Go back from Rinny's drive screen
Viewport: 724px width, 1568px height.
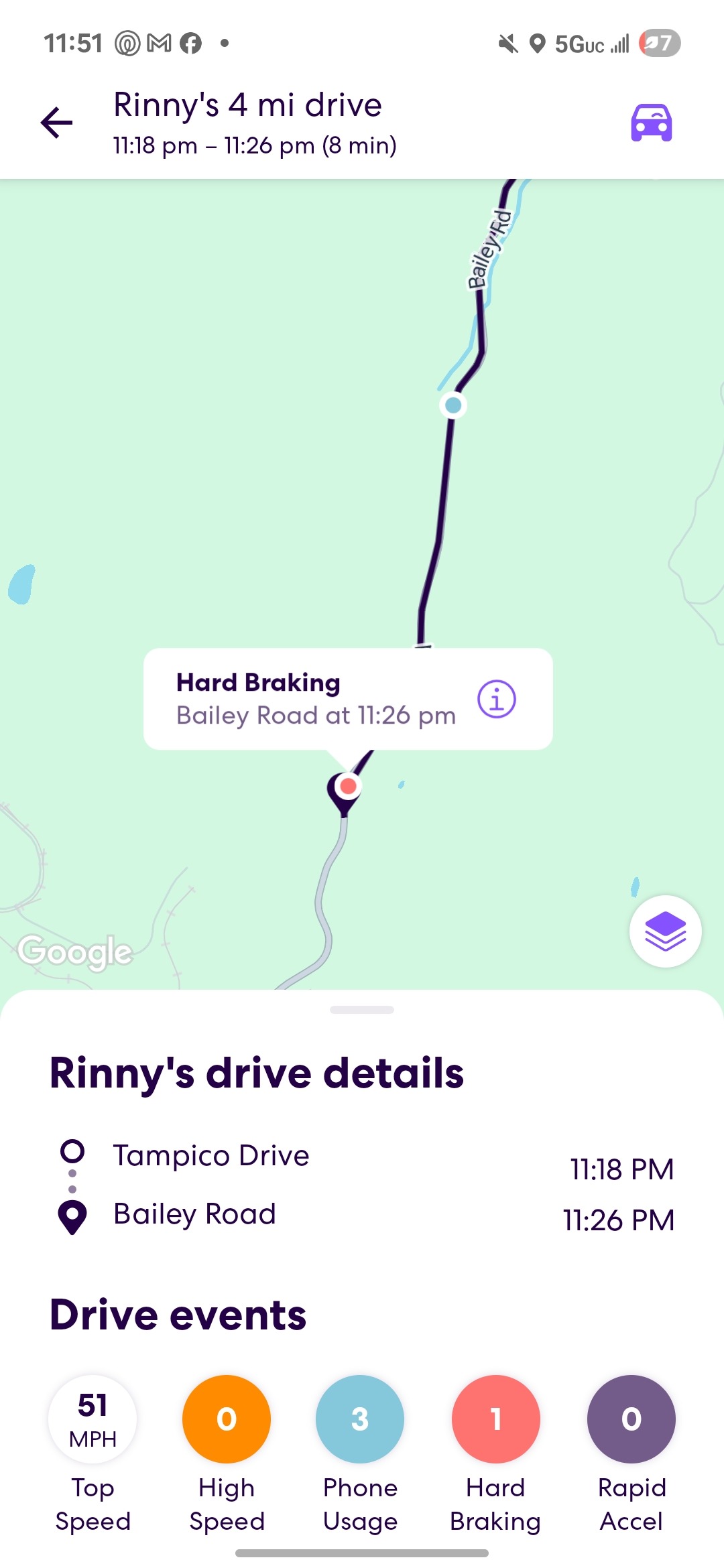(57, 123)
